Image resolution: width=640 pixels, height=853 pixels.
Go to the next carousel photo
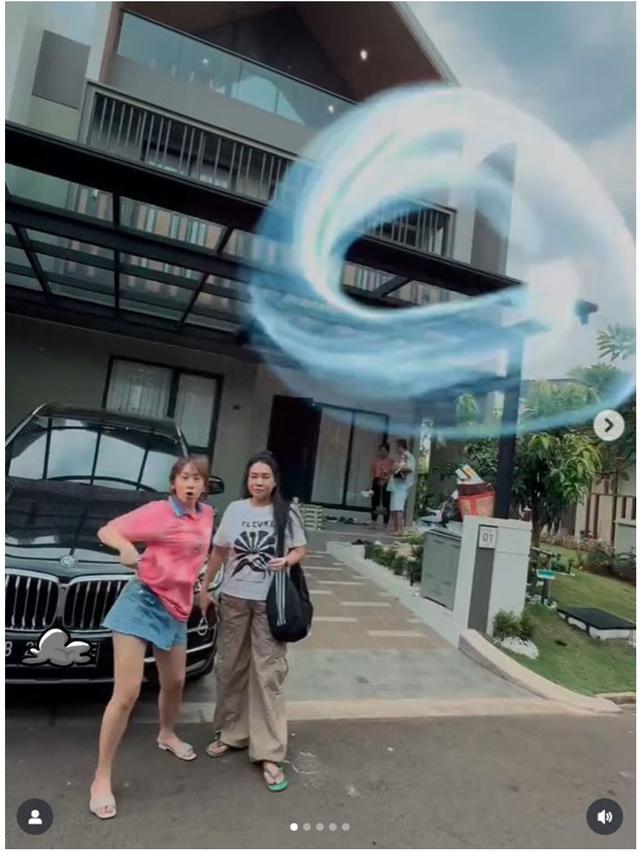pyautogui.click(x=608, y=425)
